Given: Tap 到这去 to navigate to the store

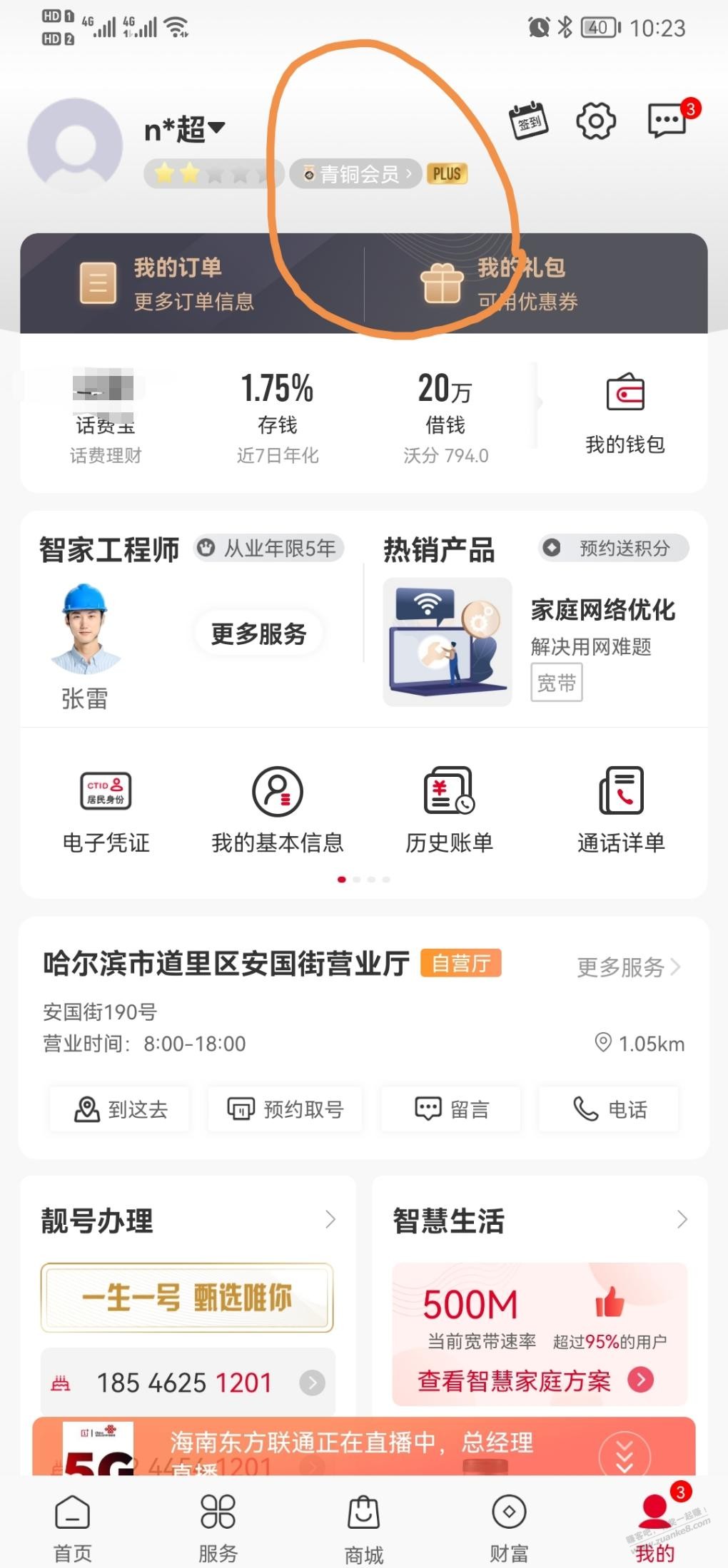Looking at the screenshot, I should click(120, 1109).
